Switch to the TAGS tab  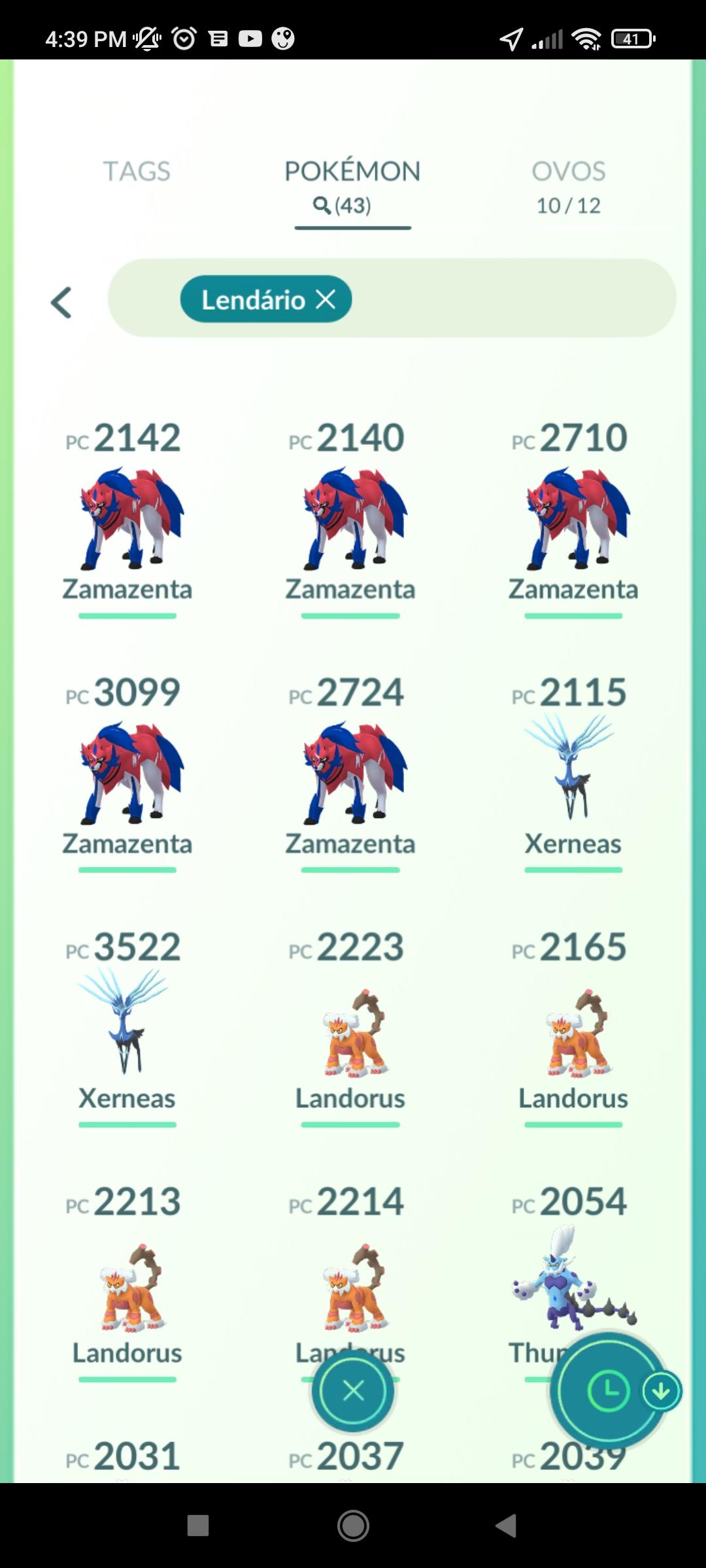(x=137, y=172)
